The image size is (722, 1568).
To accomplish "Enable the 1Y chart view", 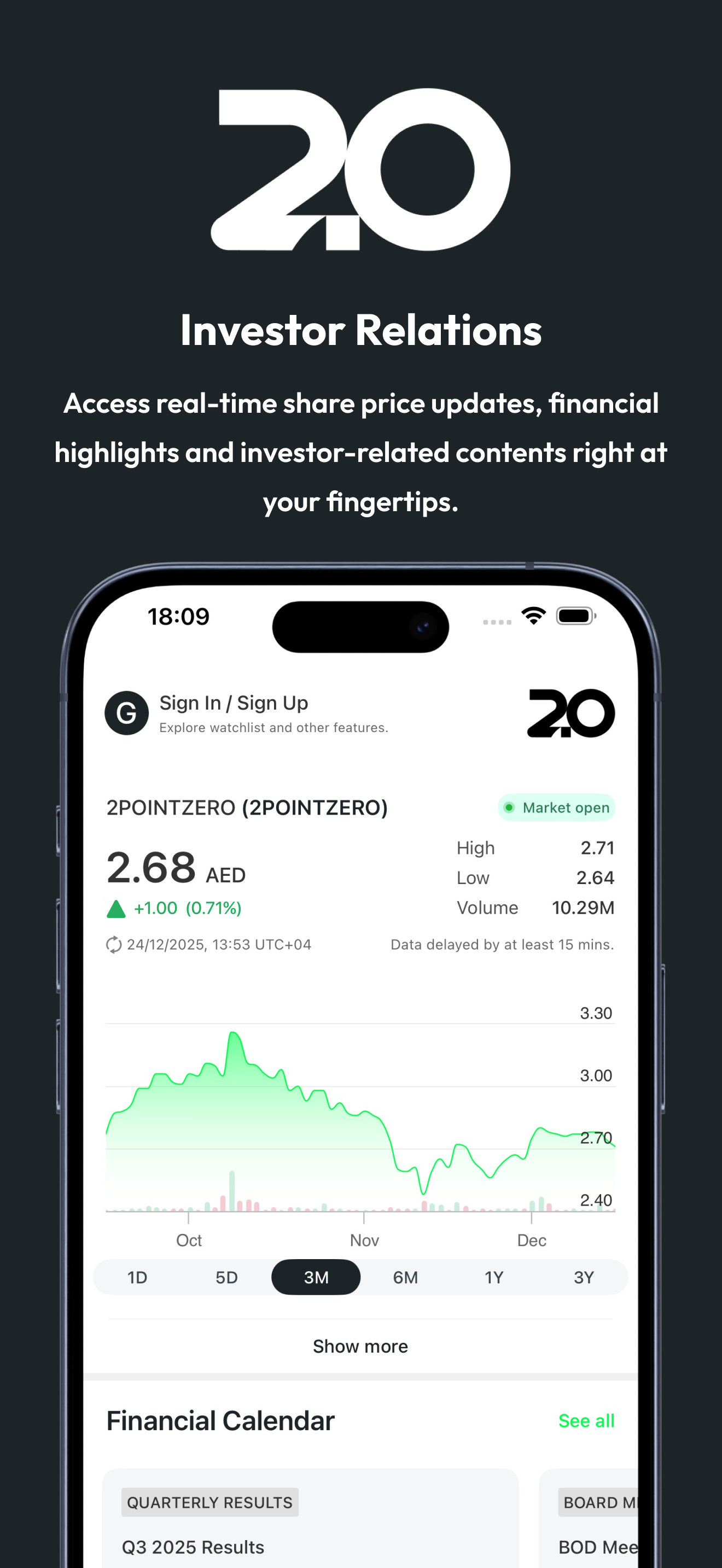I will (494, 1278).
